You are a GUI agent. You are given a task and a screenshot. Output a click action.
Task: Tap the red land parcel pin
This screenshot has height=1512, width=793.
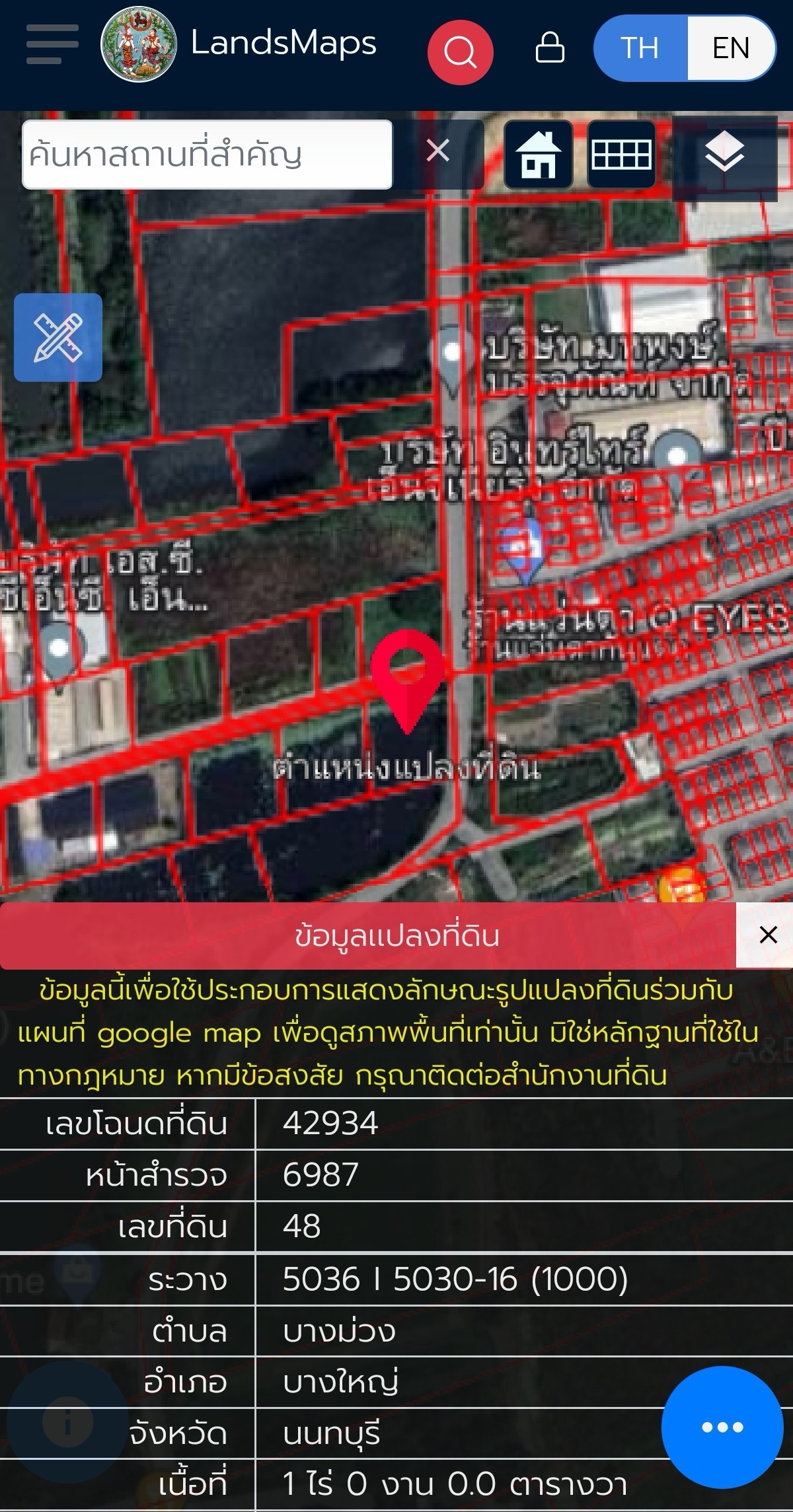point(408,677)
